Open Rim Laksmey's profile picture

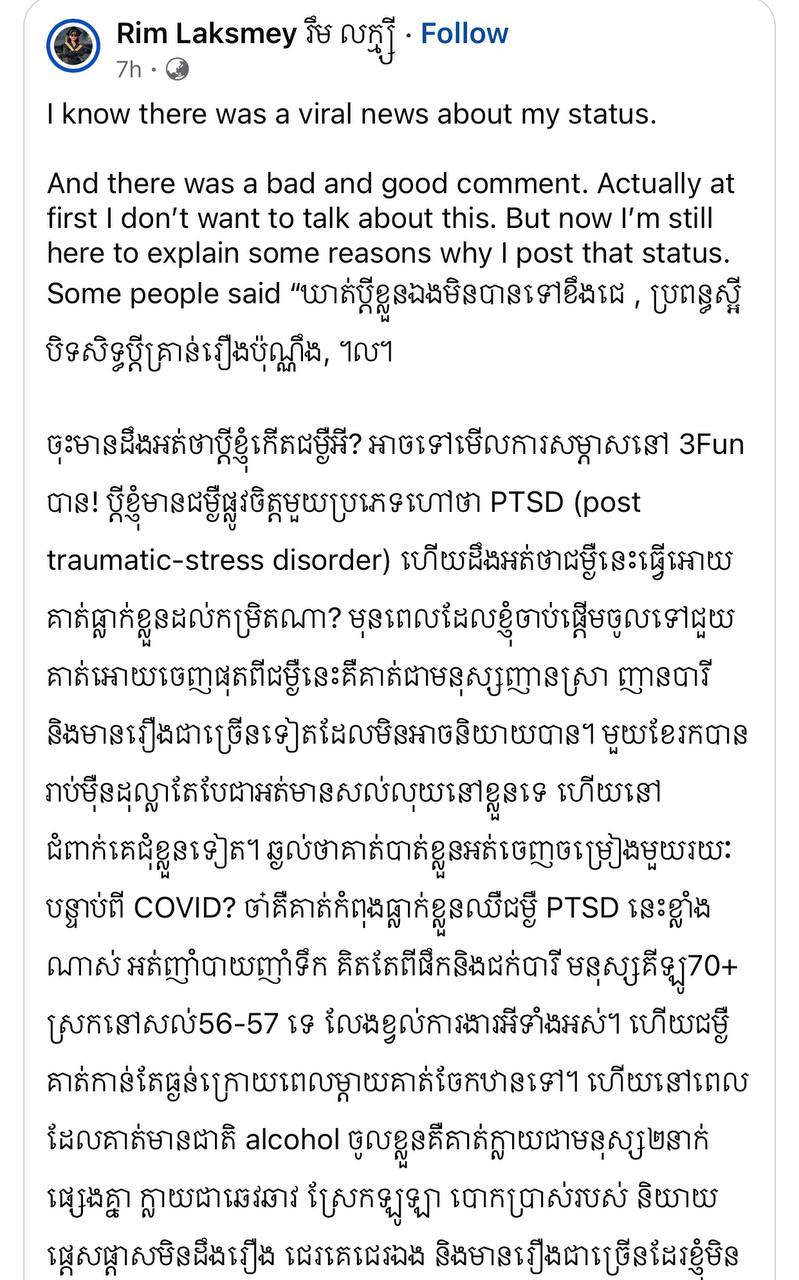73,46
